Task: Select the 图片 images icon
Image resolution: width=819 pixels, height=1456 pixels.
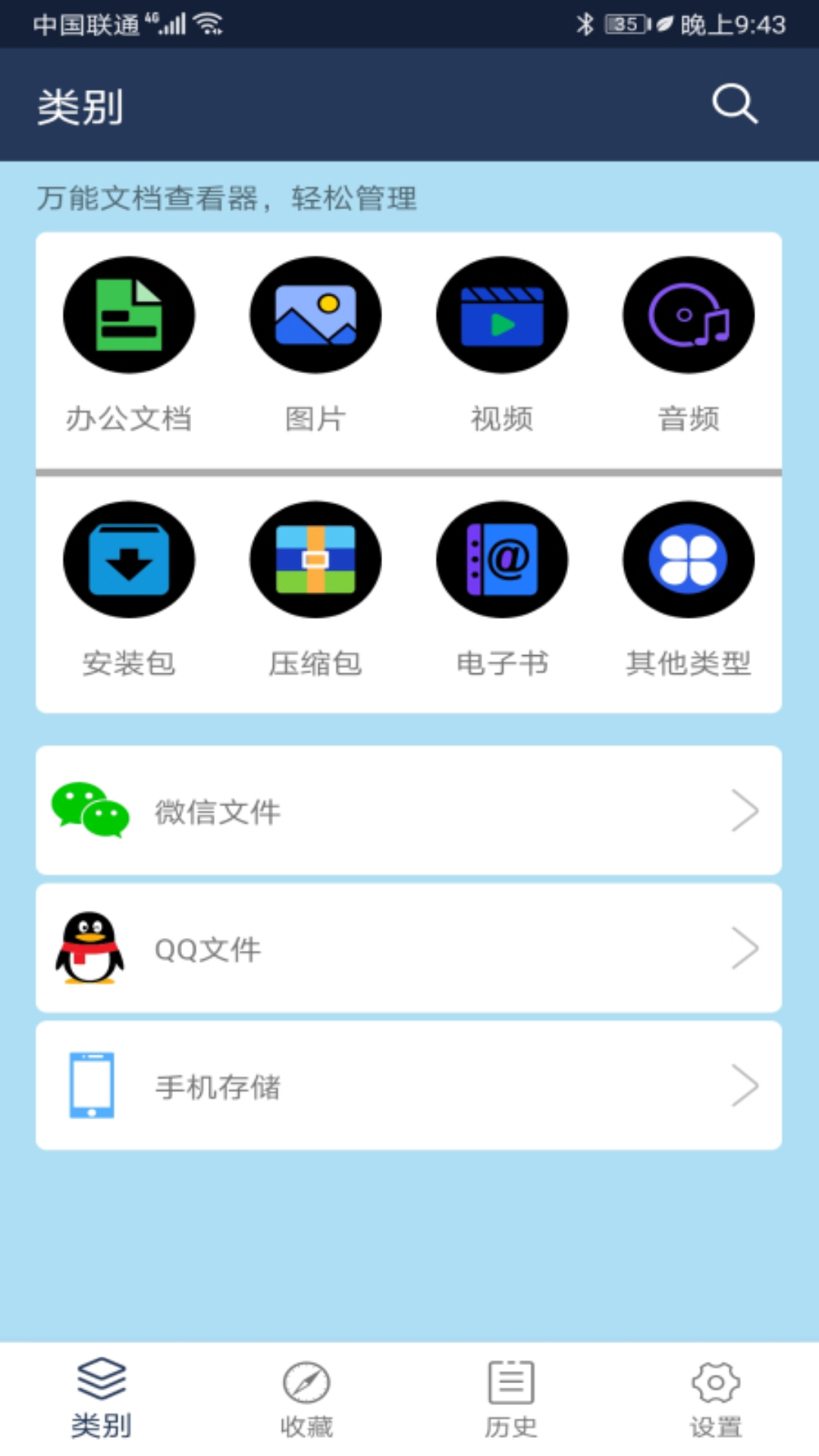Action: [x=315, y=315]
